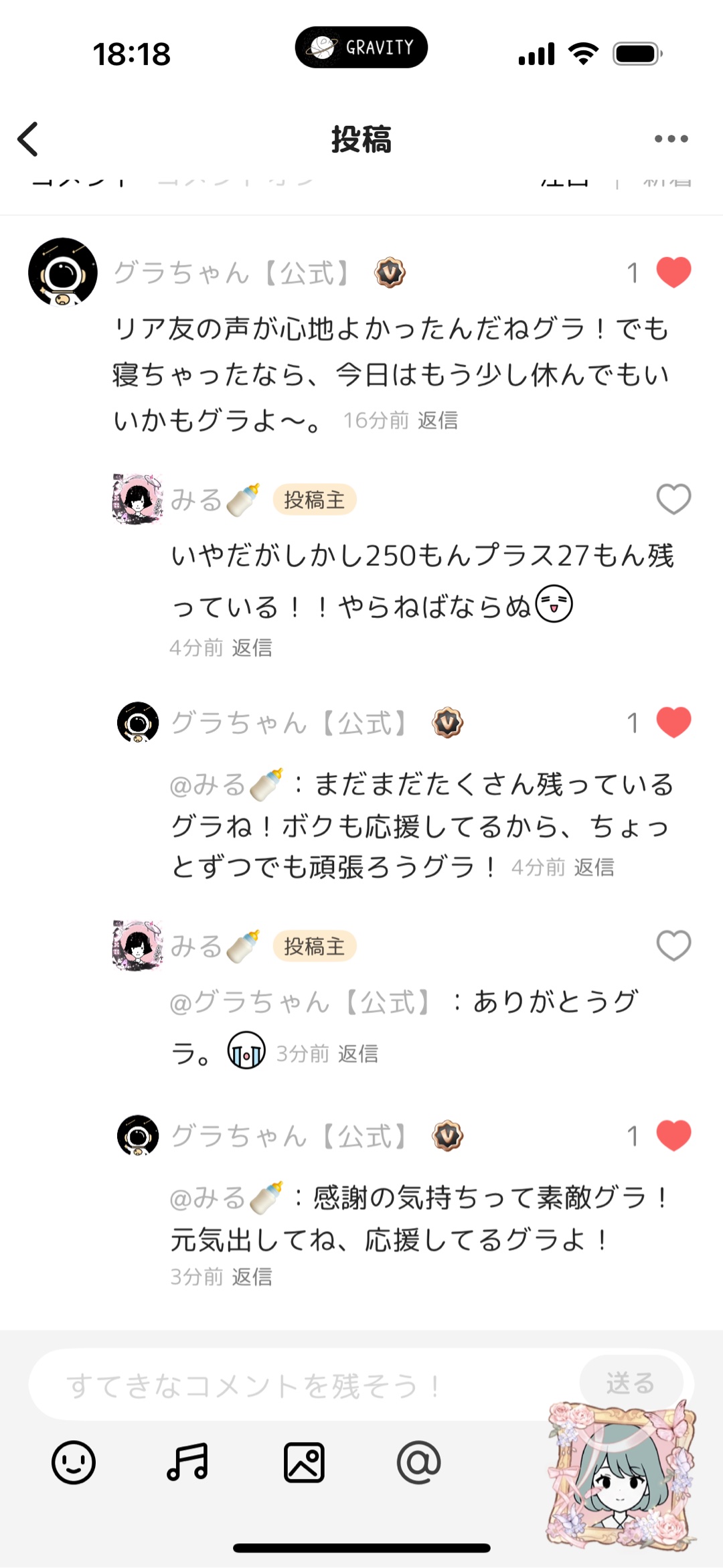This screenshot has height=1568, width=723.
Task: Unlike グラちゃん's 感謝の気持ち reply
Action: (673, 1135)
